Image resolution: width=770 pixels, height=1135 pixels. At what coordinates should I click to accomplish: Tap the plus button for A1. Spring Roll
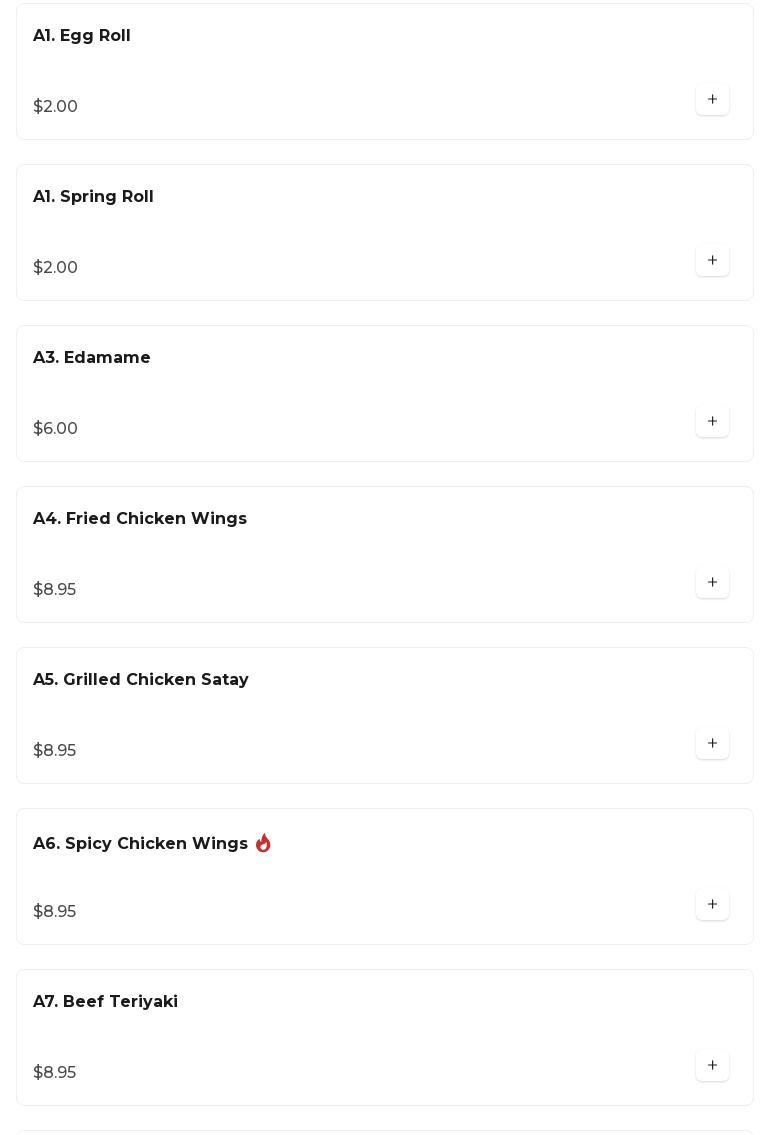coord(712,261)
